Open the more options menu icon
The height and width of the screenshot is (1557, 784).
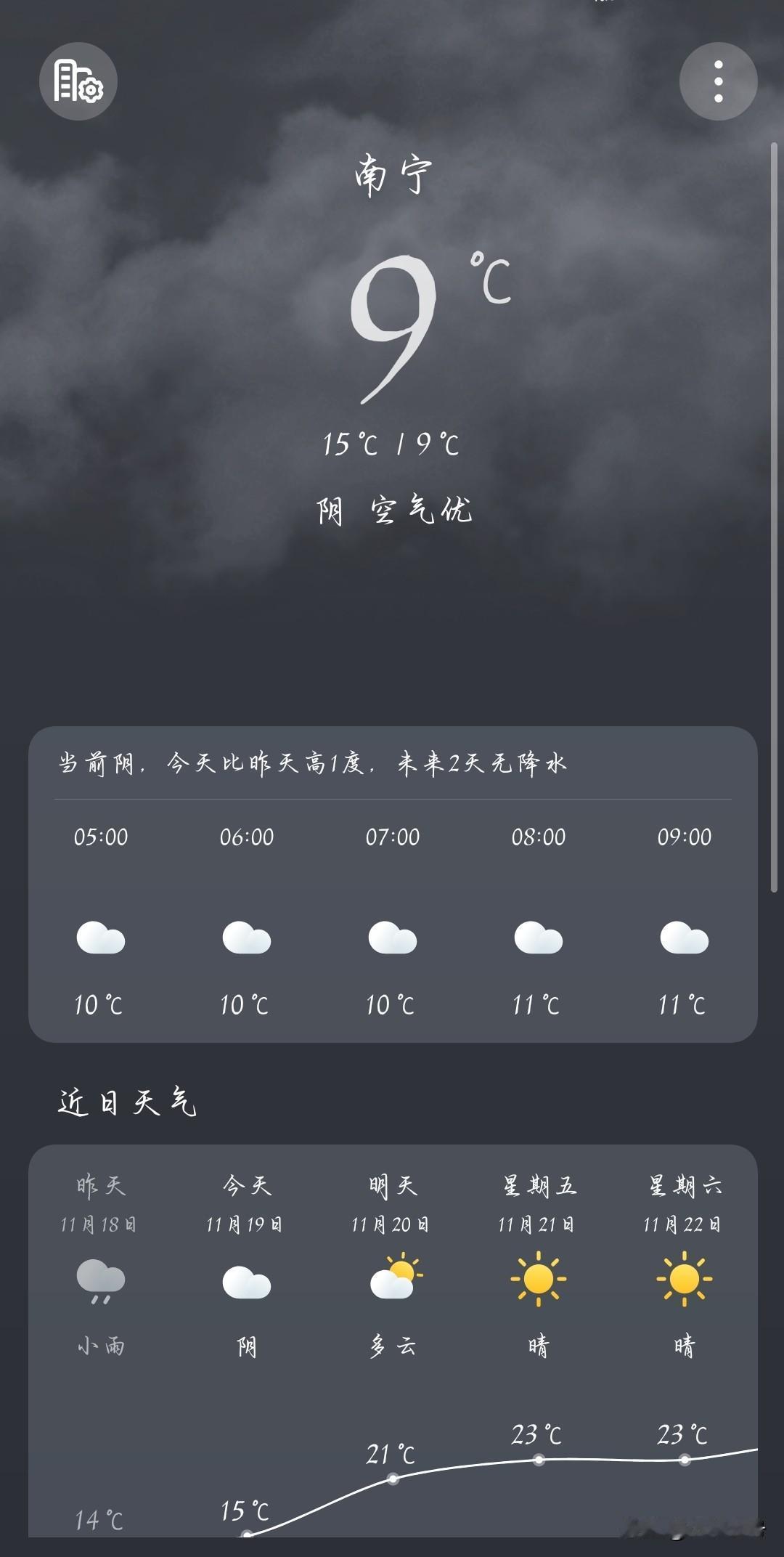(718, 81)
